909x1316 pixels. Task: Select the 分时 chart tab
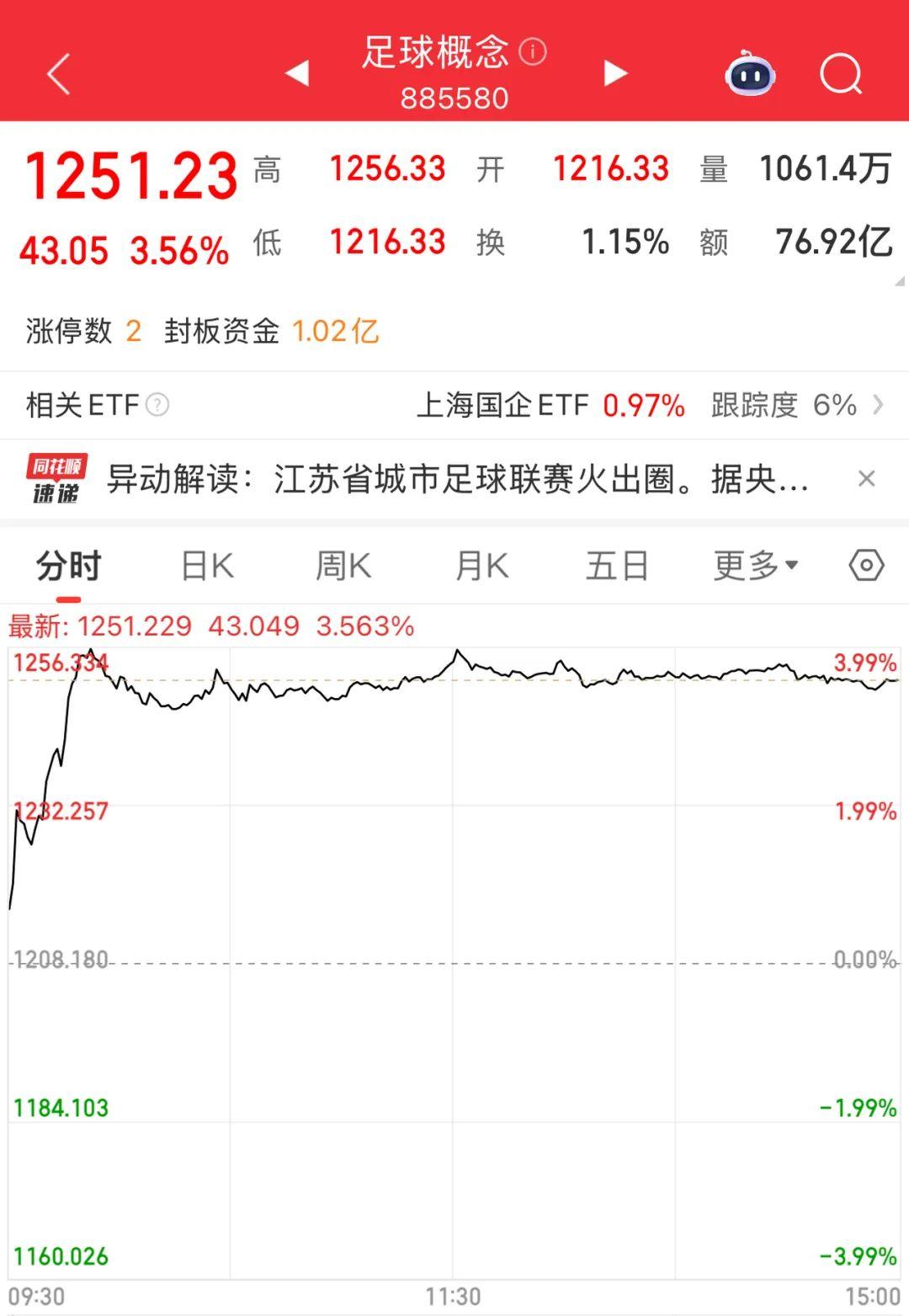69,566
